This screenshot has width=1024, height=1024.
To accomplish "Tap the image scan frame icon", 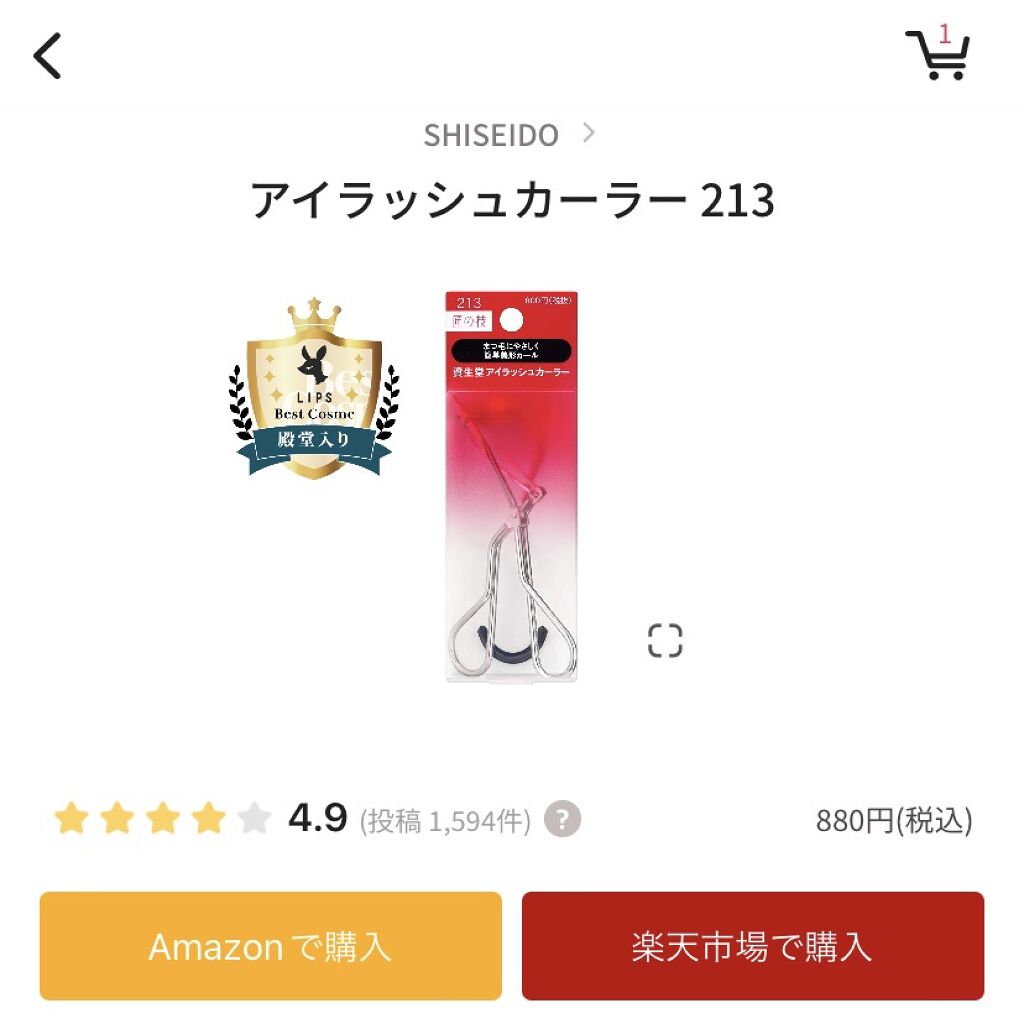I will pyautogui.click(x=665, y=640).
